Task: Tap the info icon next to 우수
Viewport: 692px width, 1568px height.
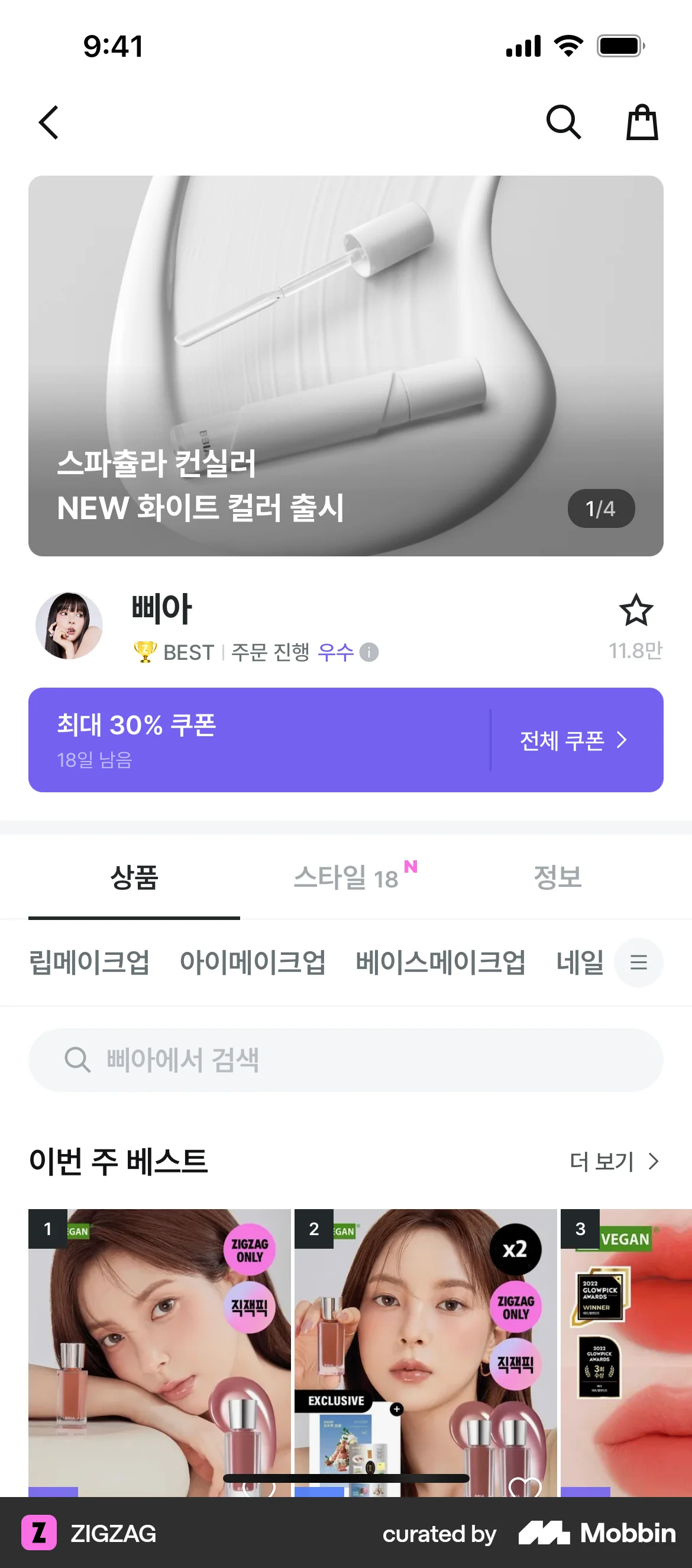Action: tap(369, 653)
